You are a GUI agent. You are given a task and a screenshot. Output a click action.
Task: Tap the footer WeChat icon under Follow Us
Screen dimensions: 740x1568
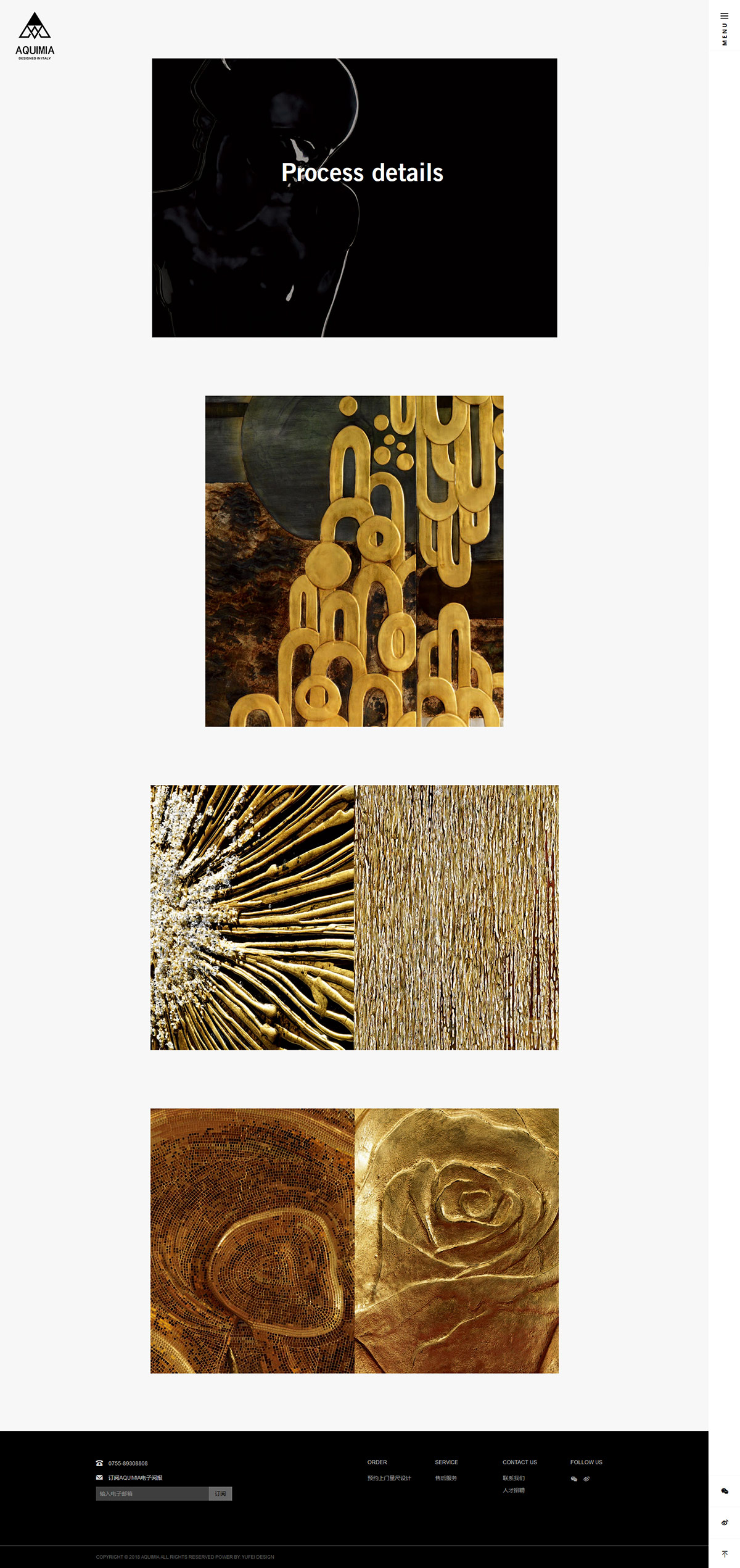[x=574, y=1479]
